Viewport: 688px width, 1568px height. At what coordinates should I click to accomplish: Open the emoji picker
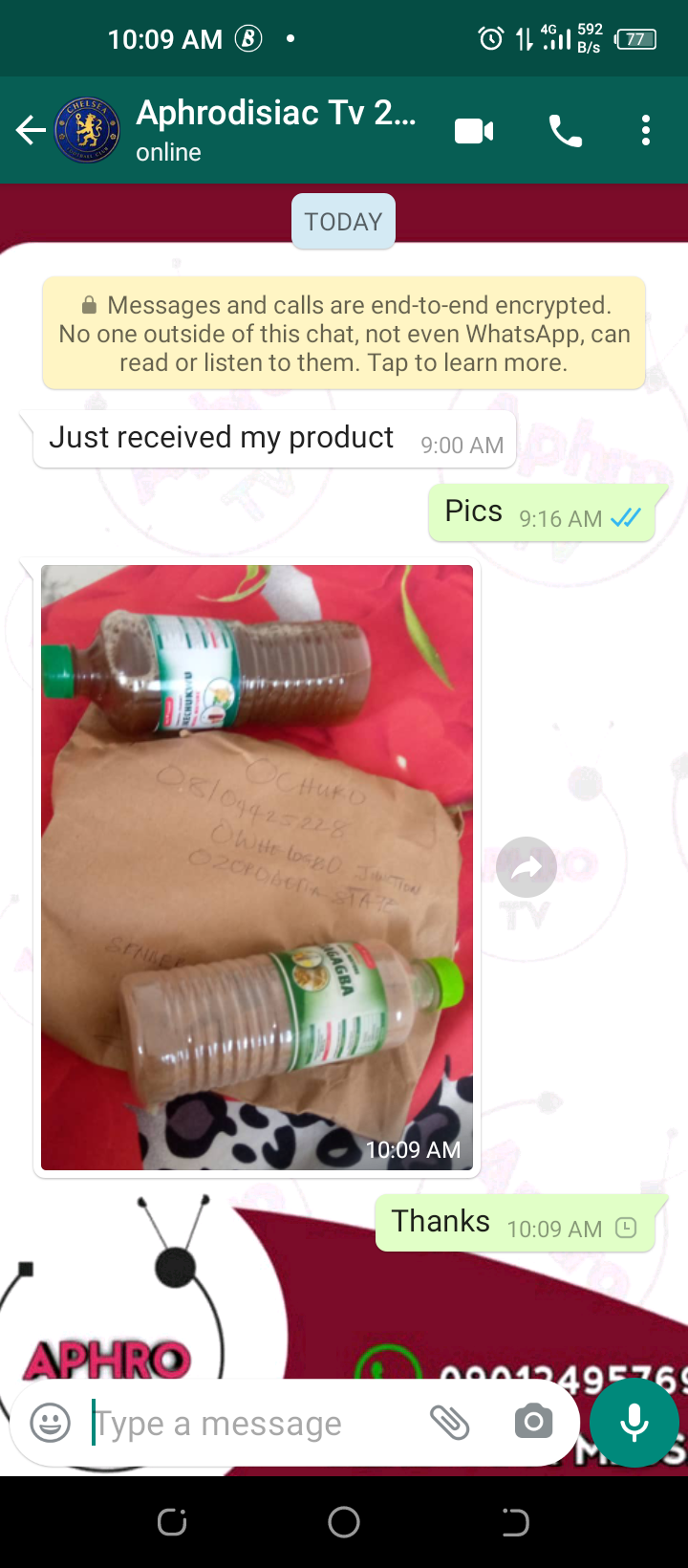point(51,1423)
